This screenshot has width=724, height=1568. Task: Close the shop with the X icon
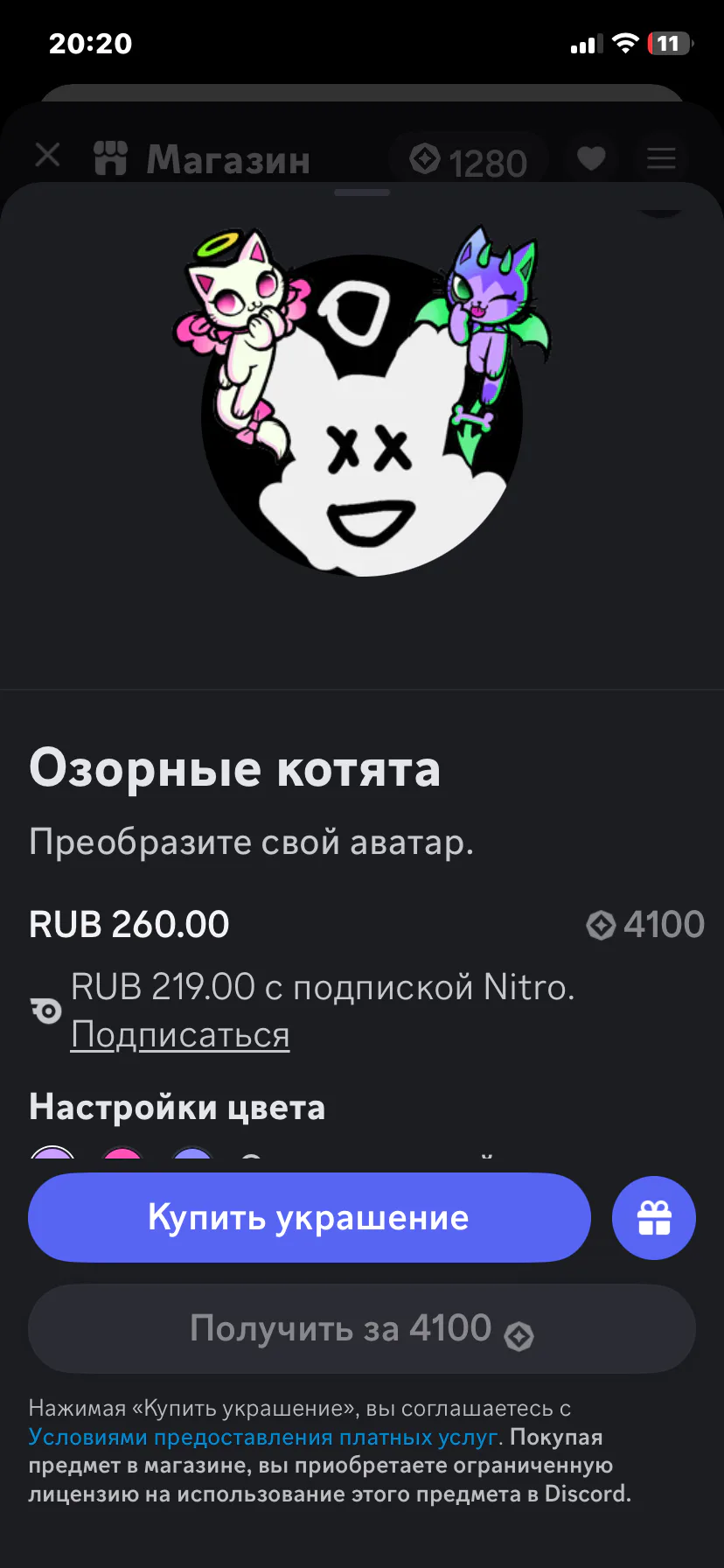[48, 156]
